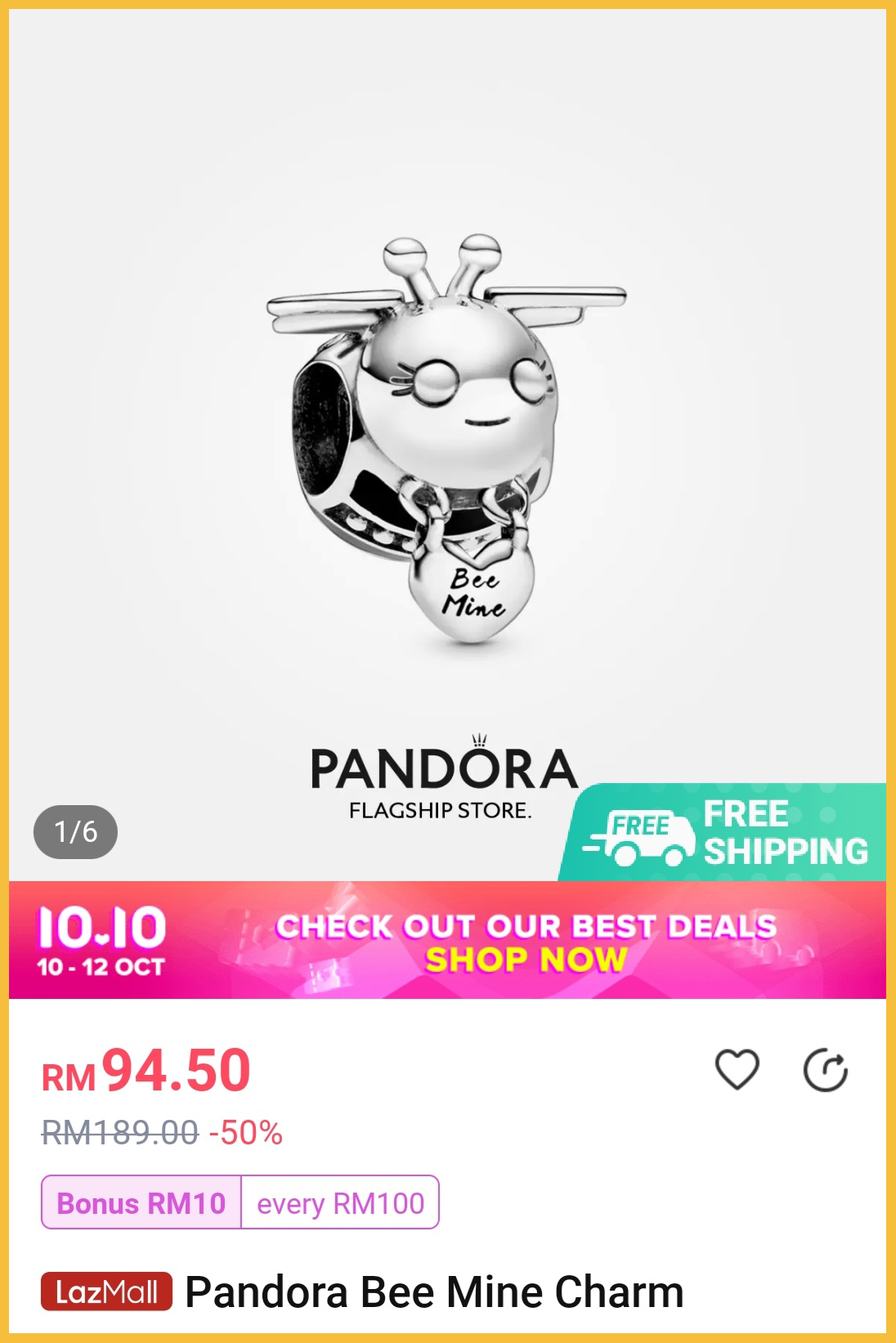The height and width of the screenshot is (1343, 896).
Task: Share this Pandora product
Action: (x=825, y=1070)
